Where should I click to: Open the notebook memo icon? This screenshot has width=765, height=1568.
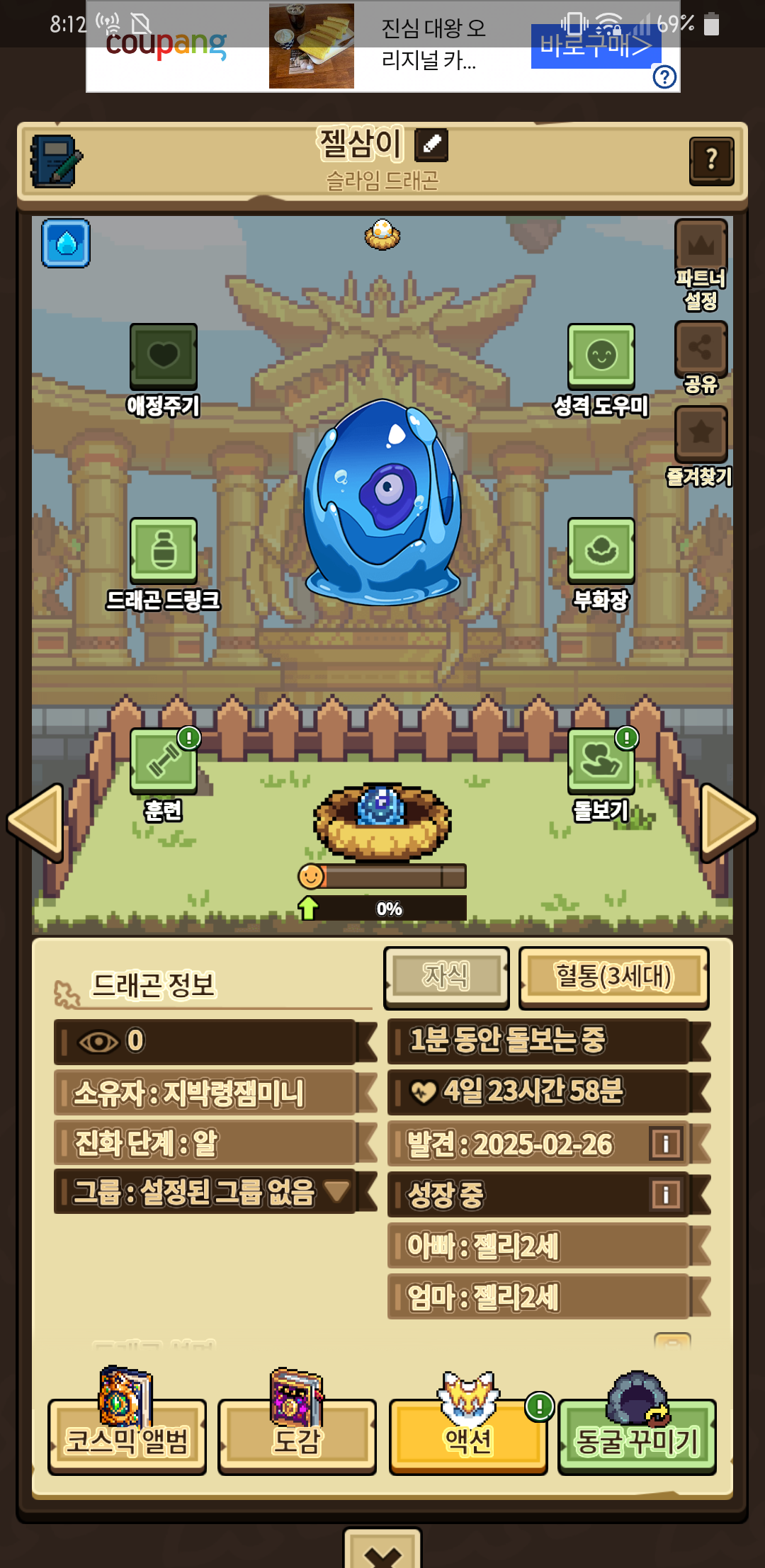click(55, 161)
